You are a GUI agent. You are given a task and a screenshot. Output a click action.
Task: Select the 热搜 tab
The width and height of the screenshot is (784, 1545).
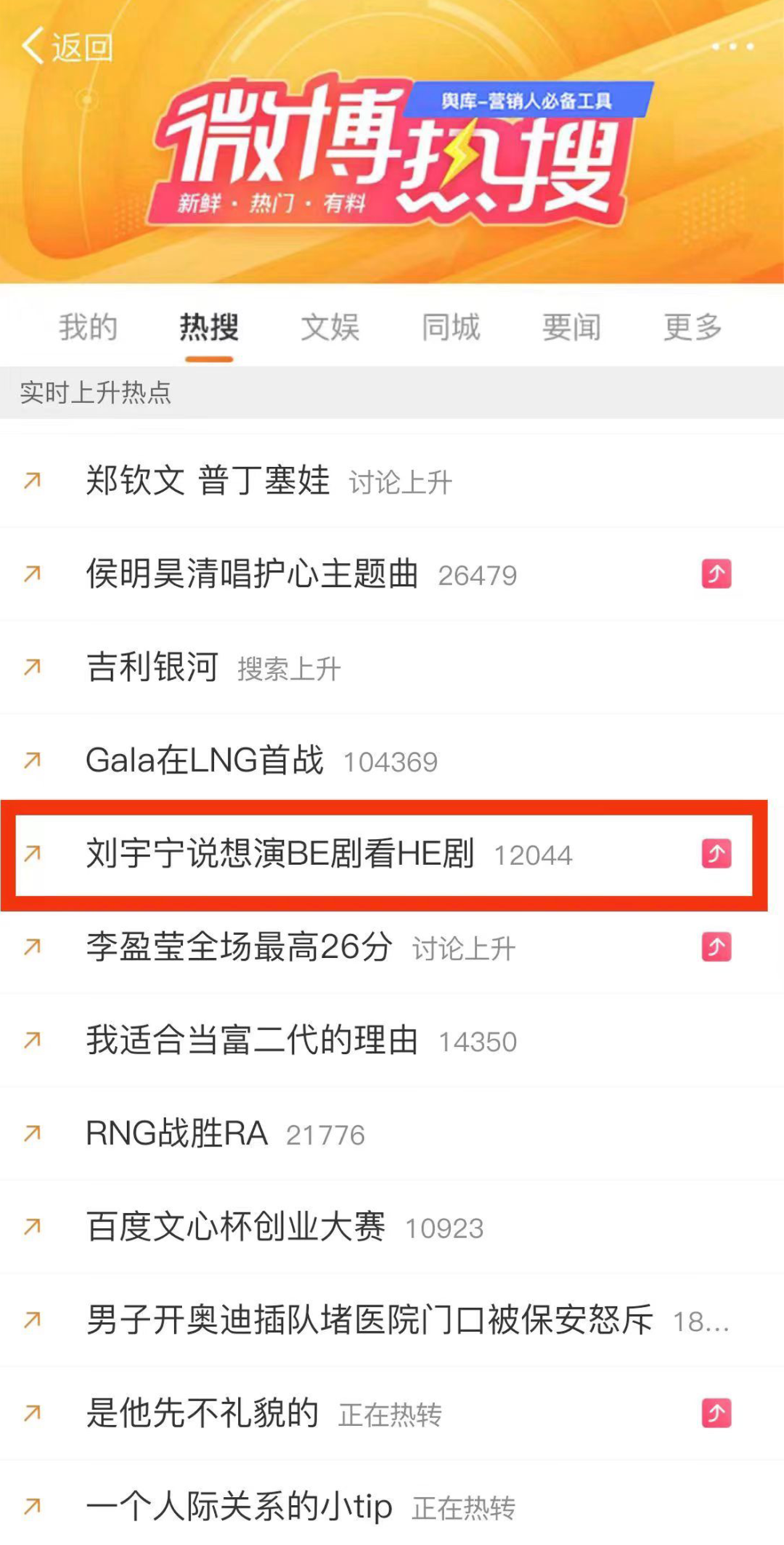pos(209,327)
